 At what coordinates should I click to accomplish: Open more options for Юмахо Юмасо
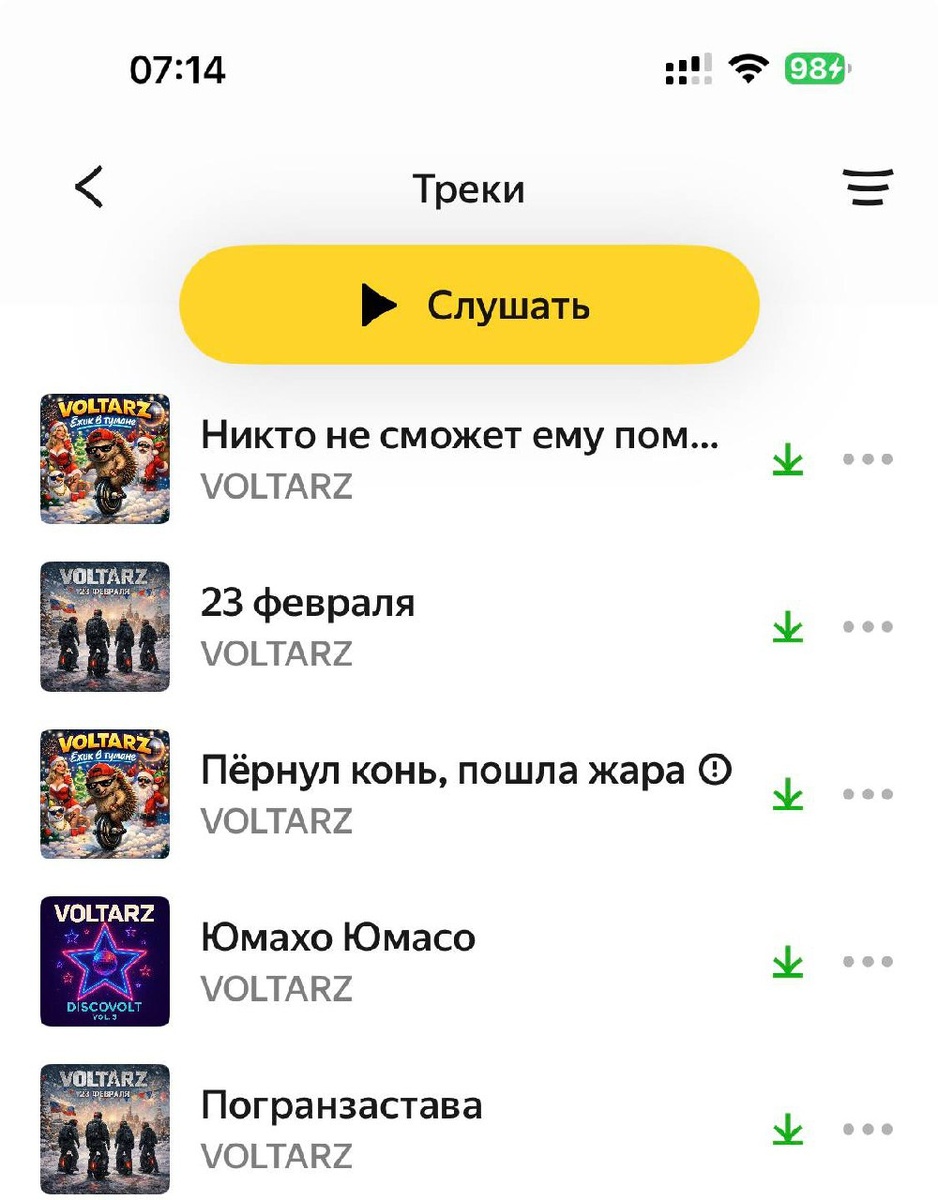click(867, 962)
